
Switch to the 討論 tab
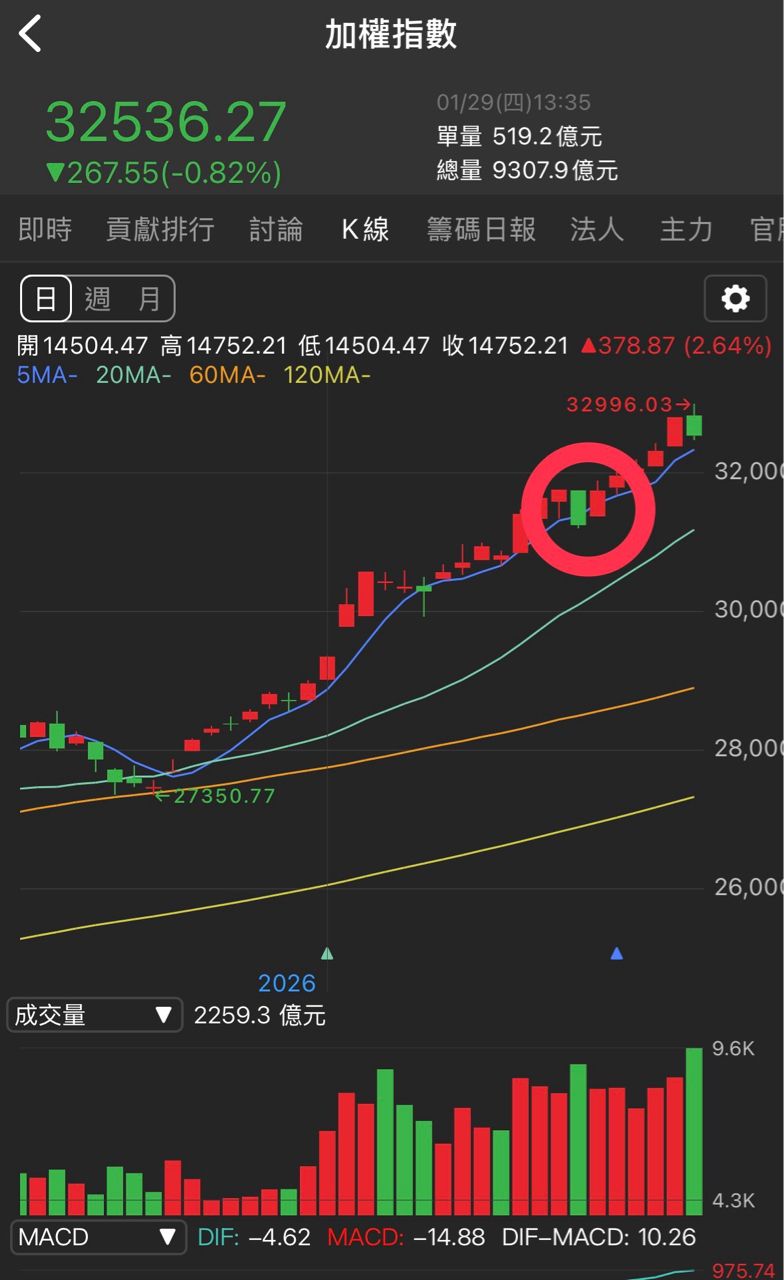pyautogui.click(x=276, y=230)
